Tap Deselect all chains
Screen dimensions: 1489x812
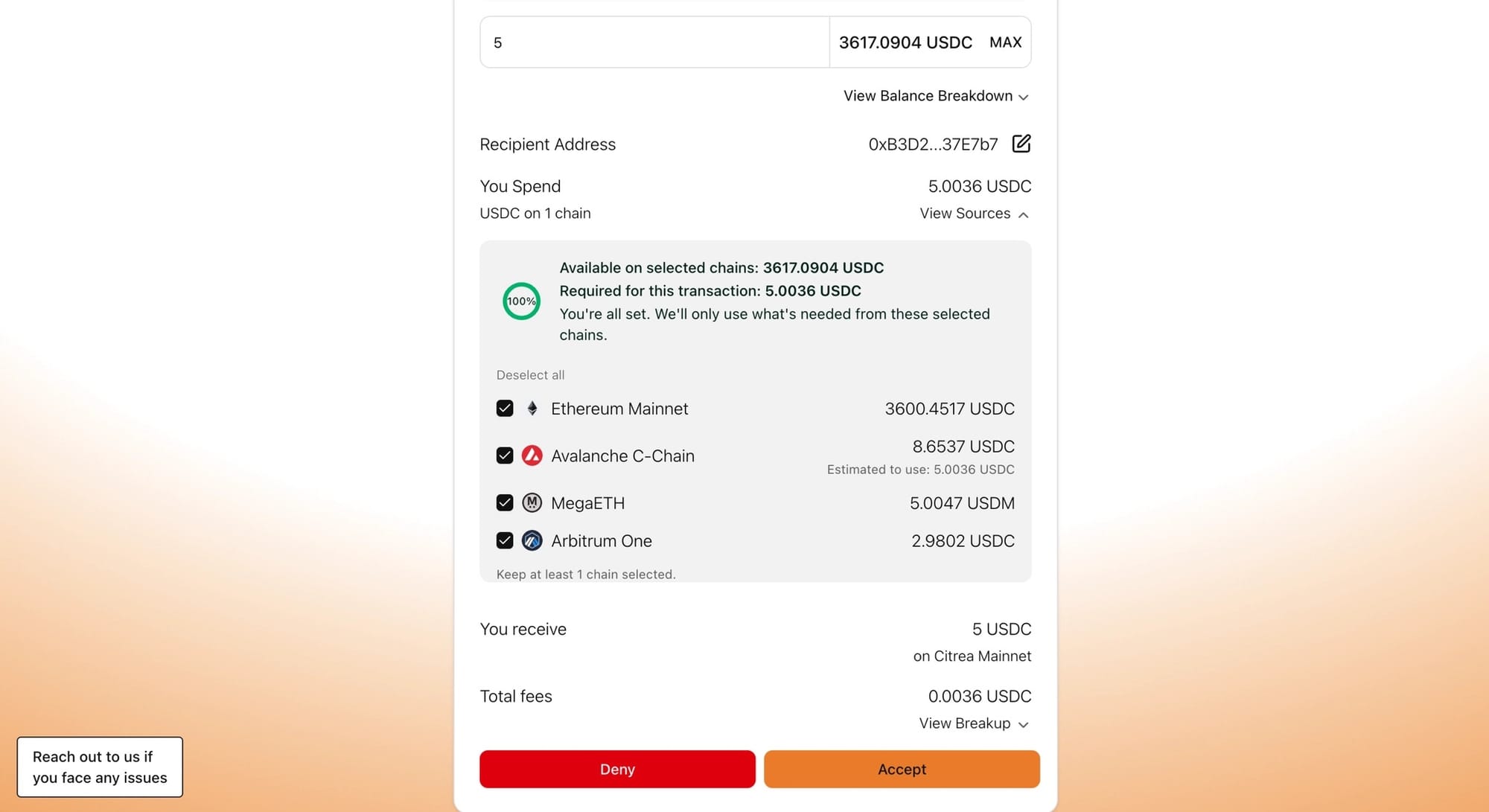pyautogui.click(x=530, y=375)
